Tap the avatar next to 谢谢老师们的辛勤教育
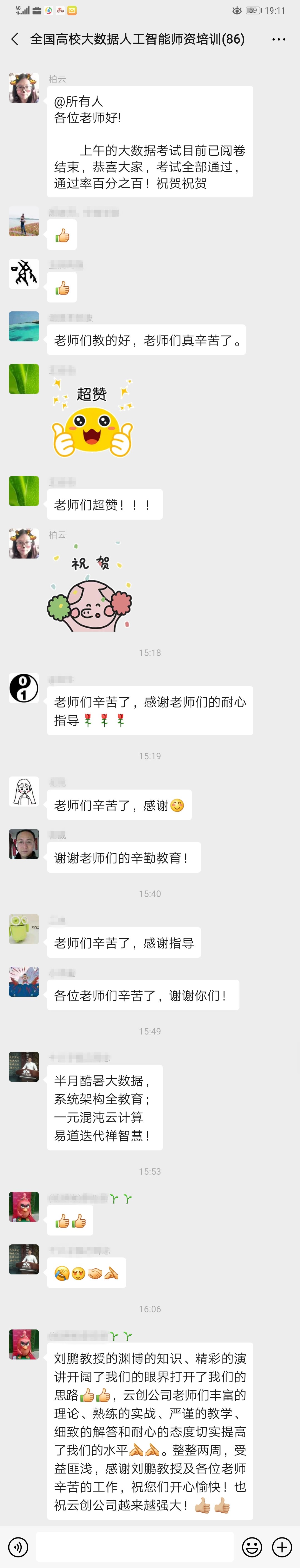Image resolution: width=300 pixels, height=1568 pixels. coord(24,844)
